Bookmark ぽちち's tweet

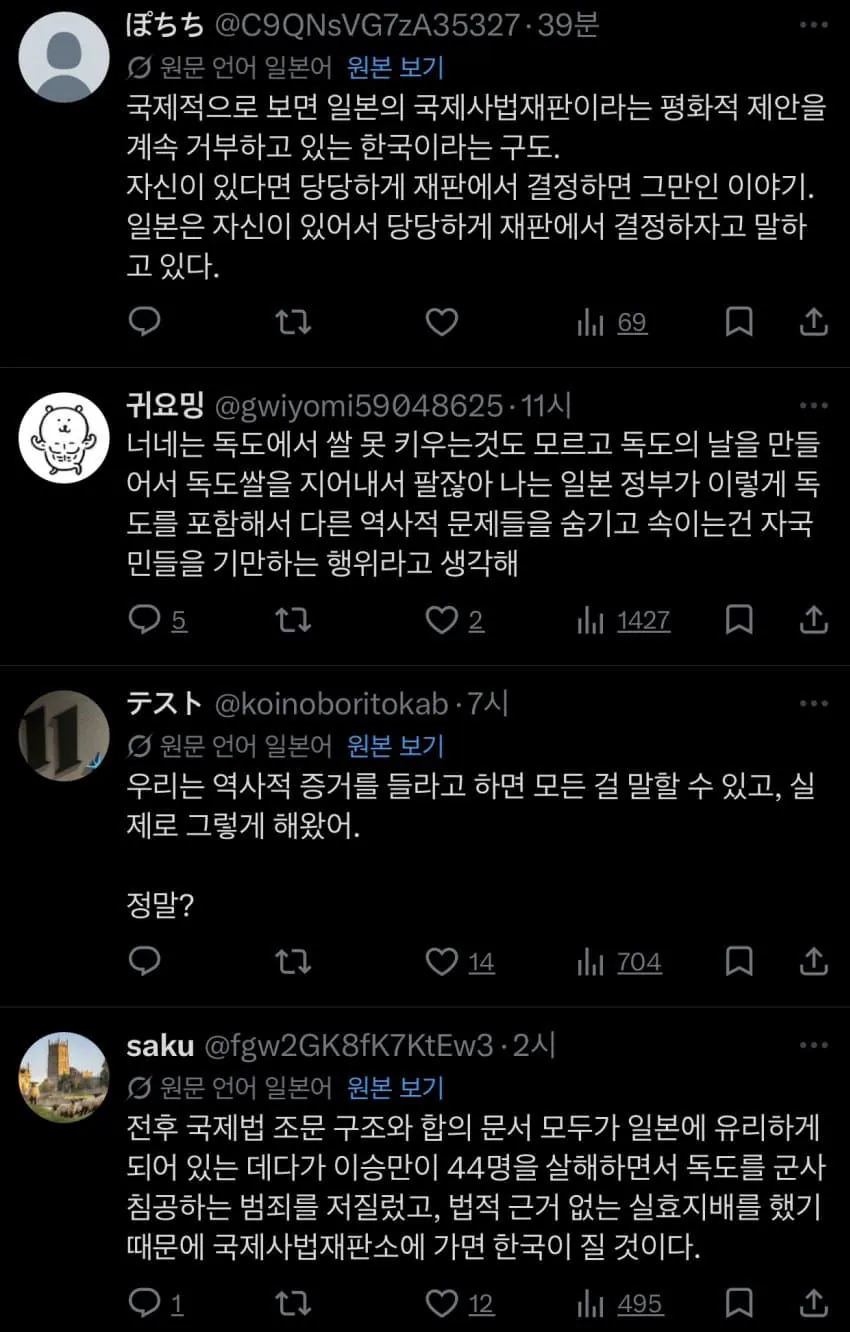tap(738, 322)
